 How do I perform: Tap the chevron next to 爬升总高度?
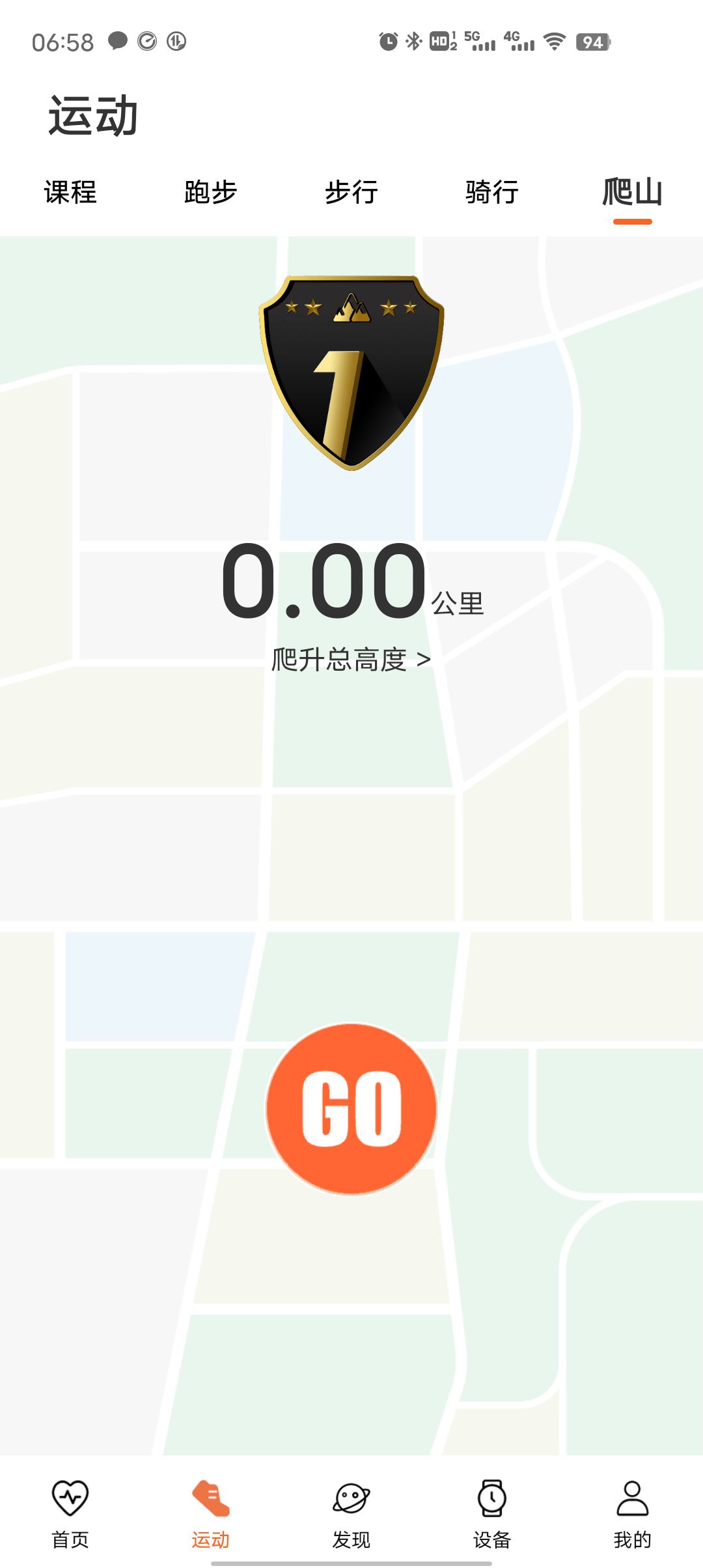(423, 659)
